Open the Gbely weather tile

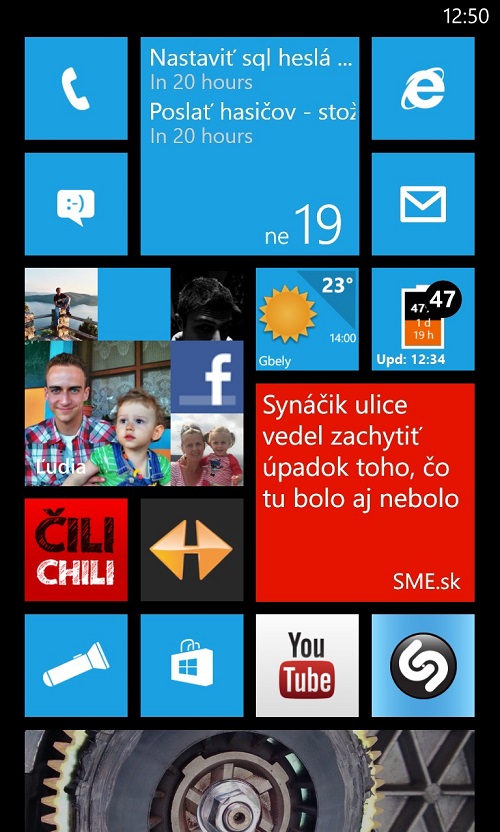point(307,319)
